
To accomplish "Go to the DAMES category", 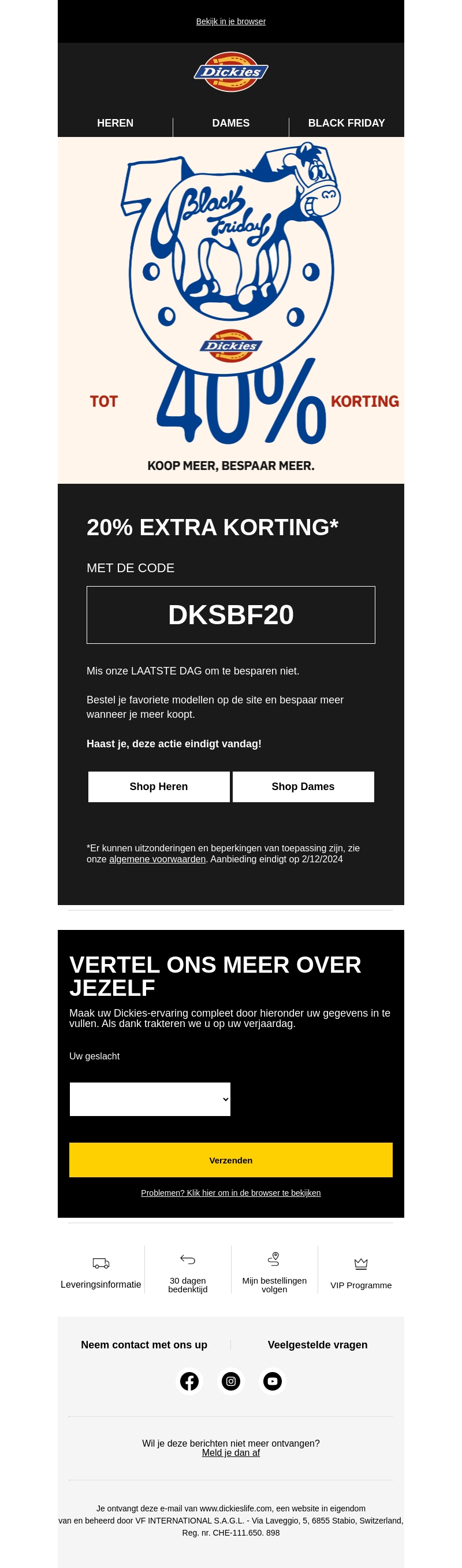I will pos(230,123).
